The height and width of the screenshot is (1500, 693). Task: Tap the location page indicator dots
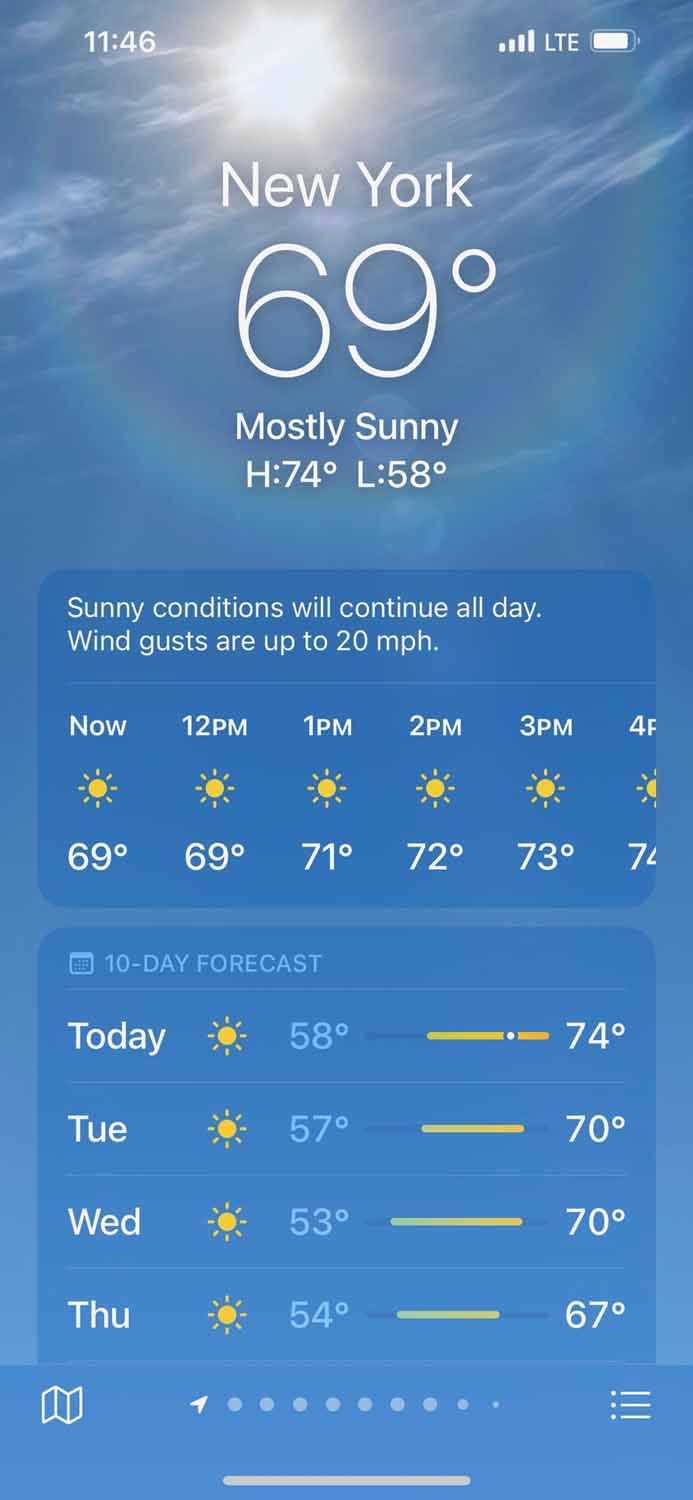346,1405
